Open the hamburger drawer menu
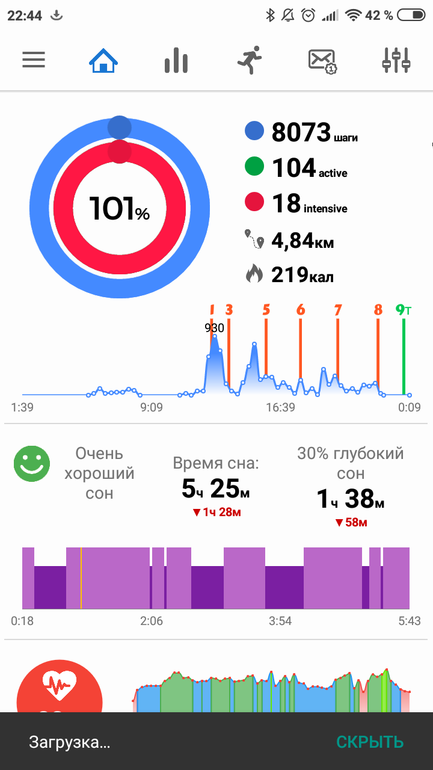This screenshot has width=433, height=770. click(x=33, y=60)
